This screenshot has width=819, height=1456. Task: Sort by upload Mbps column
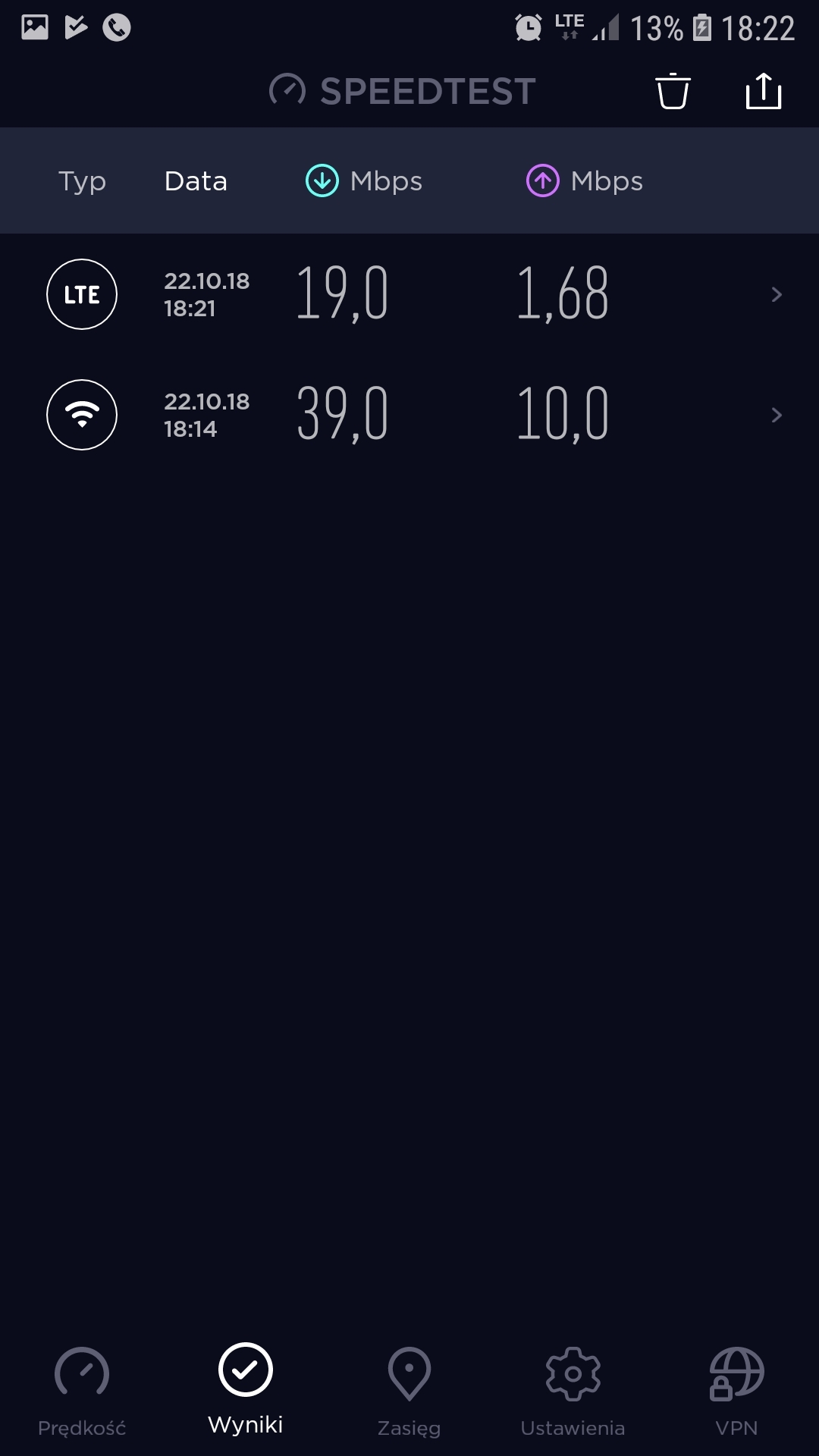click(585, 181)
